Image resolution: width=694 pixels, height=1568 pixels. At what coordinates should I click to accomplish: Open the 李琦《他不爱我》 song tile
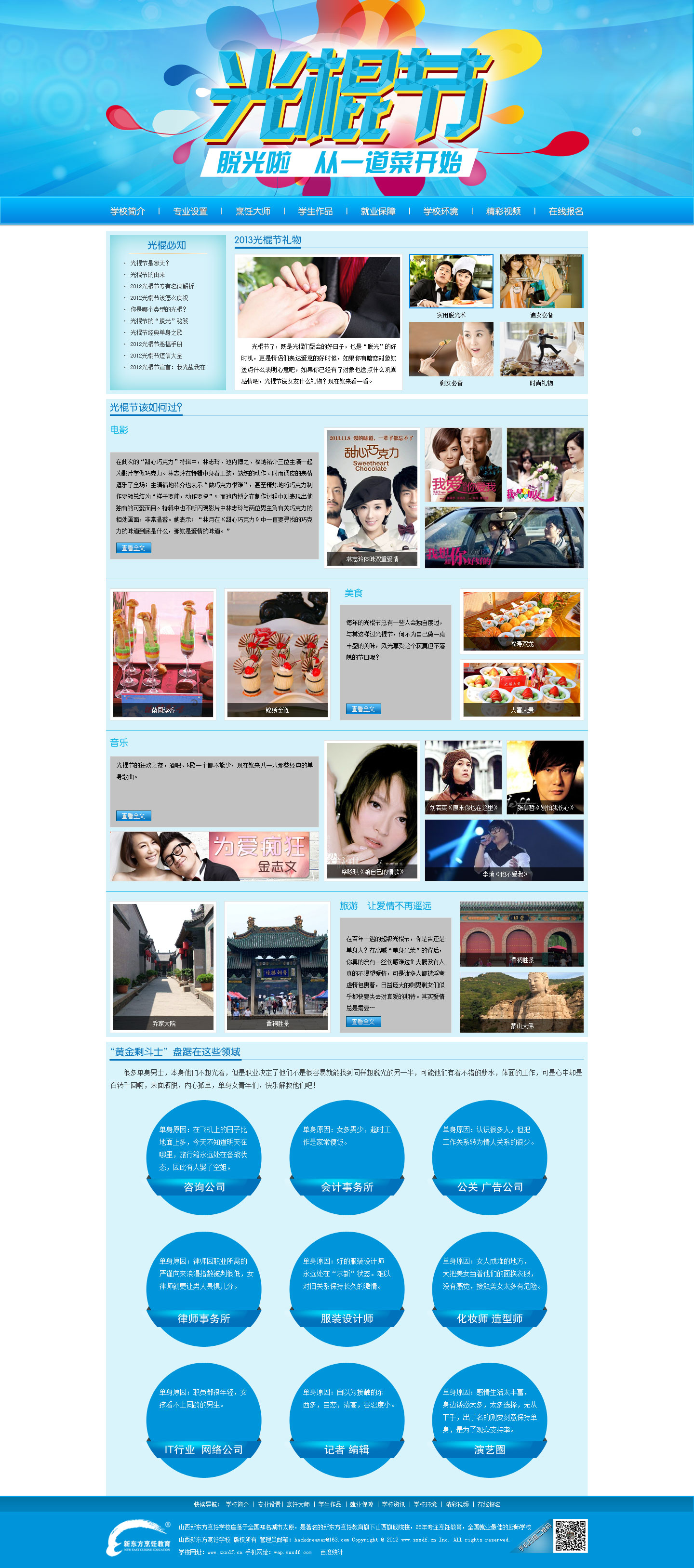(504, 849)
